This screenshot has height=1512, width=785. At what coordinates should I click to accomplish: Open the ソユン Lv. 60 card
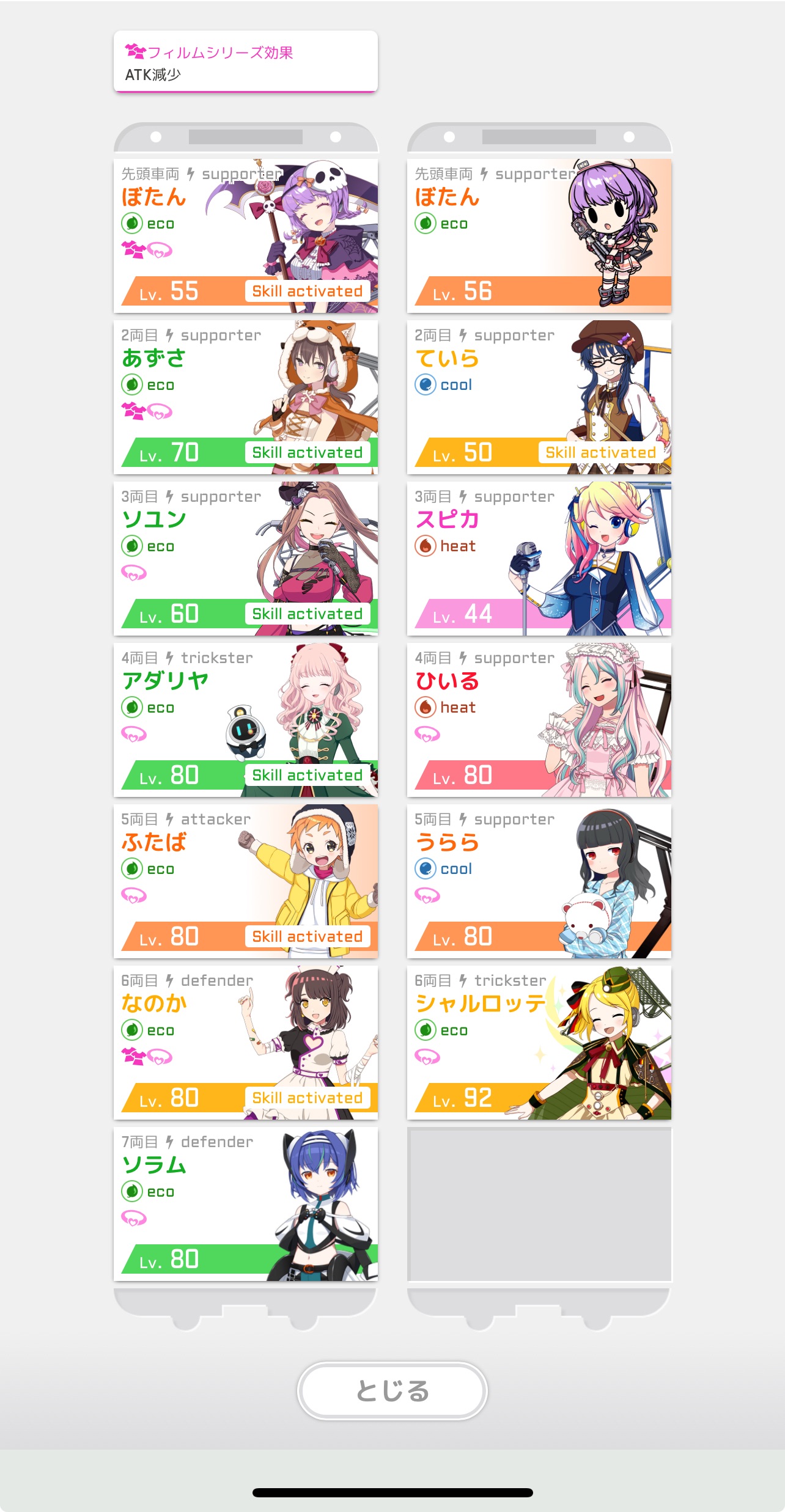coord(246,559)
